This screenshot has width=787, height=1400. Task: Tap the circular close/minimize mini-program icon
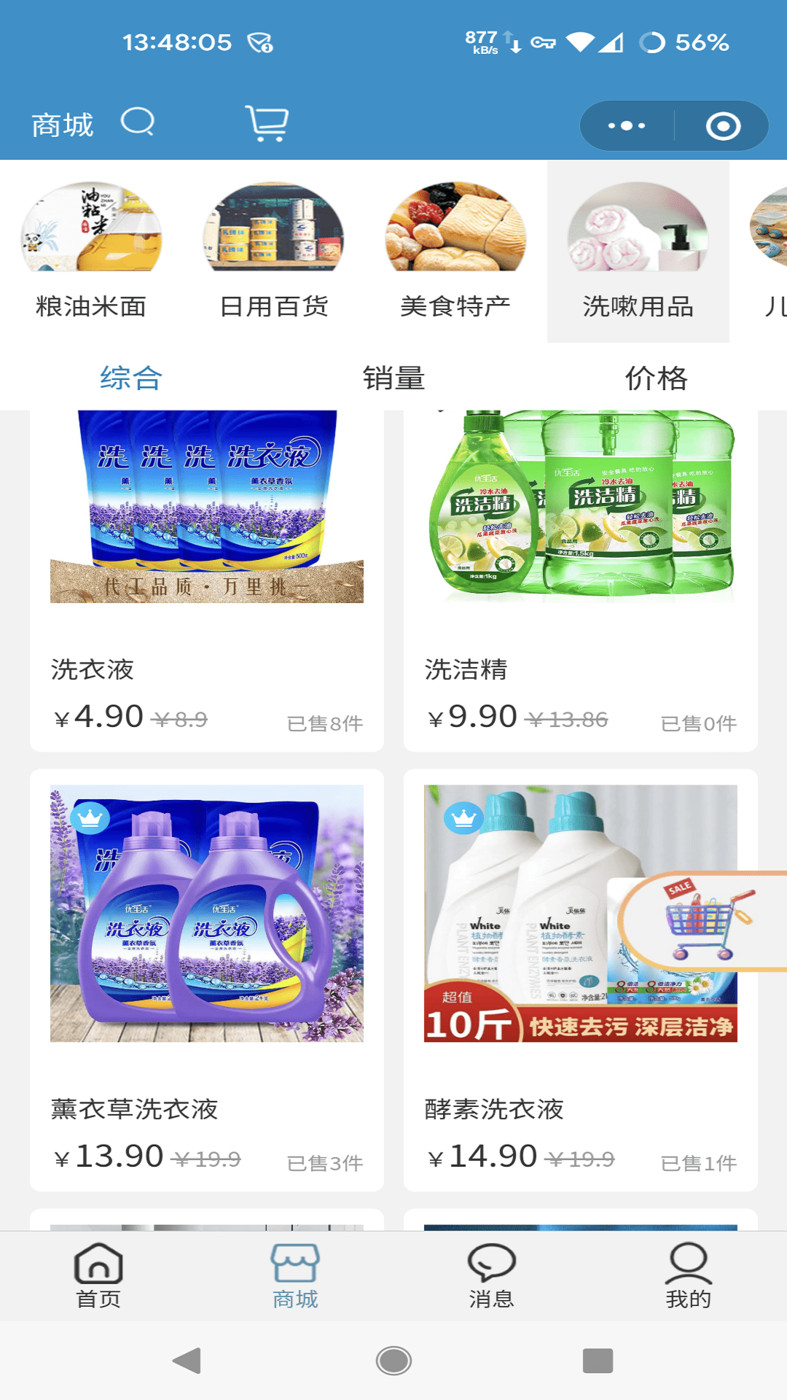(x=722, y=125)
